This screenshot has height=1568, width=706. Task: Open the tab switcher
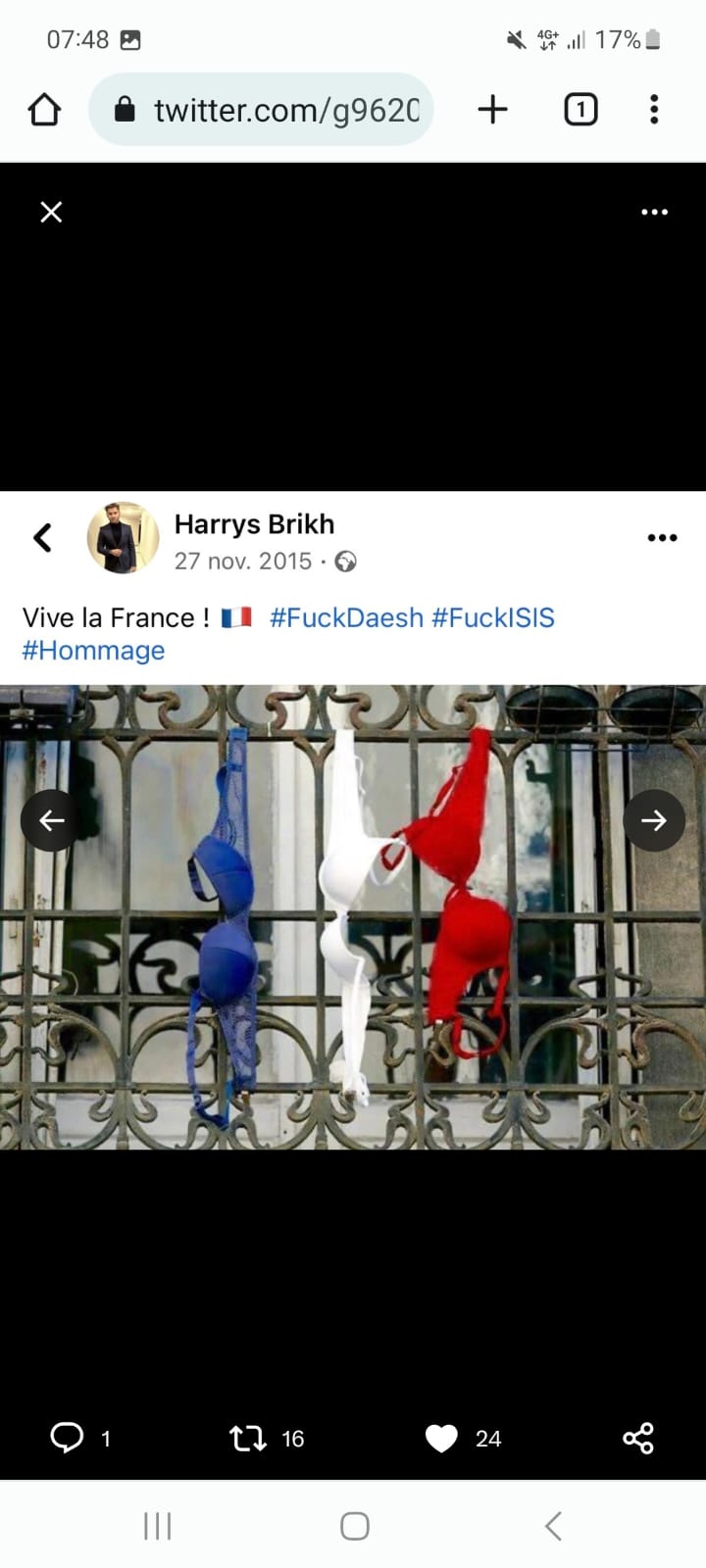point(580,109)
